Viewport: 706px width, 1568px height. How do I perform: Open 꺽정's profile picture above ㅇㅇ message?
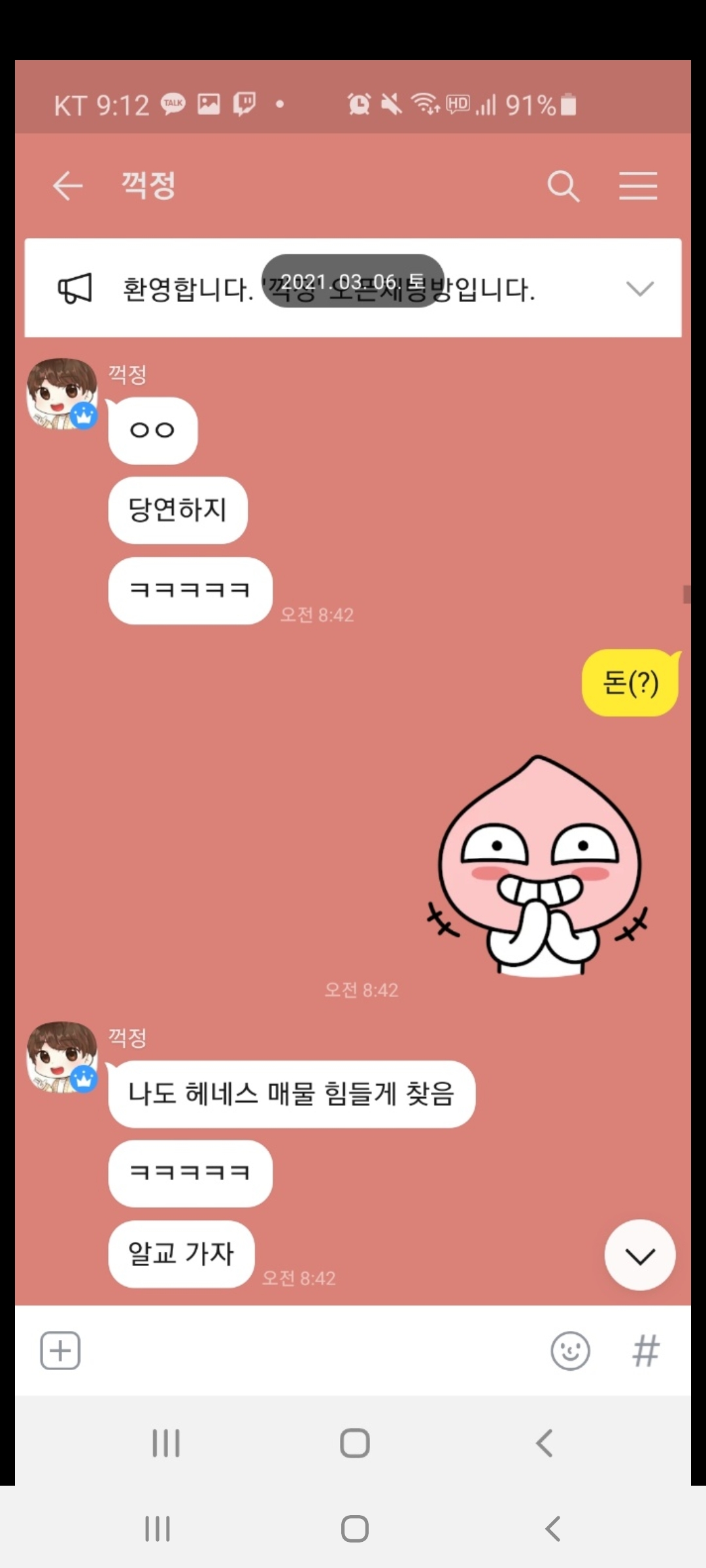pyautogui.click(x=61, y=393)
